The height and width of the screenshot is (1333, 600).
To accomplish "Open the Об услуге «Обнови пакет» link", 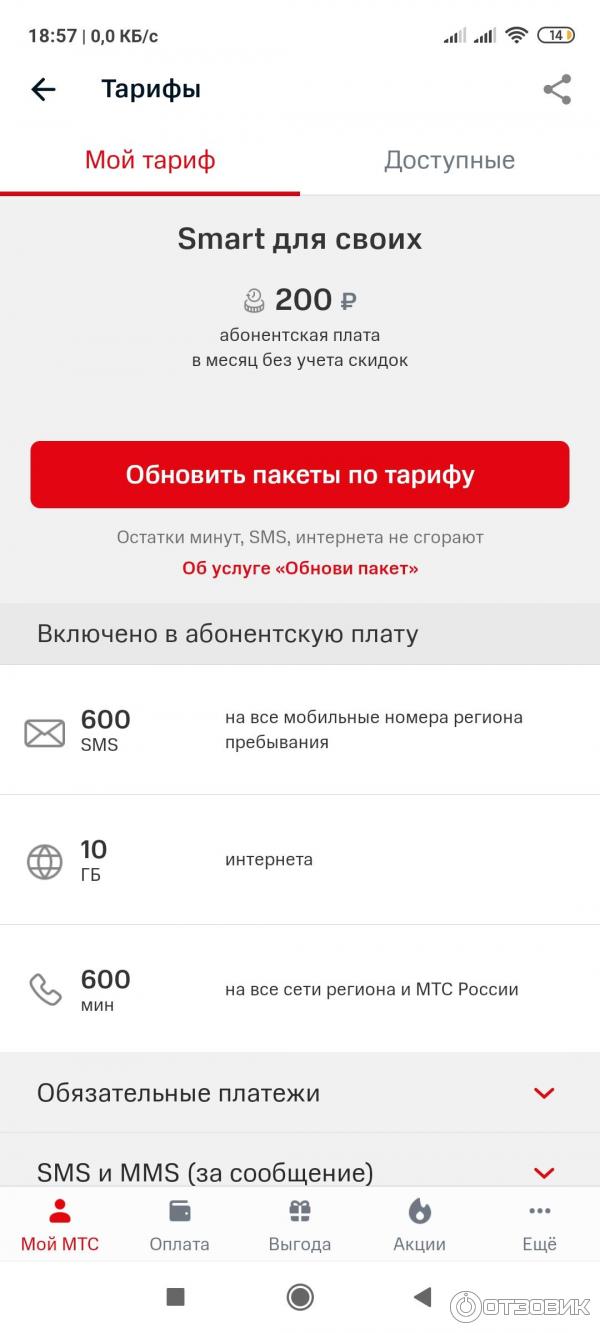I will pyautogui.click(x=300, y=568).
